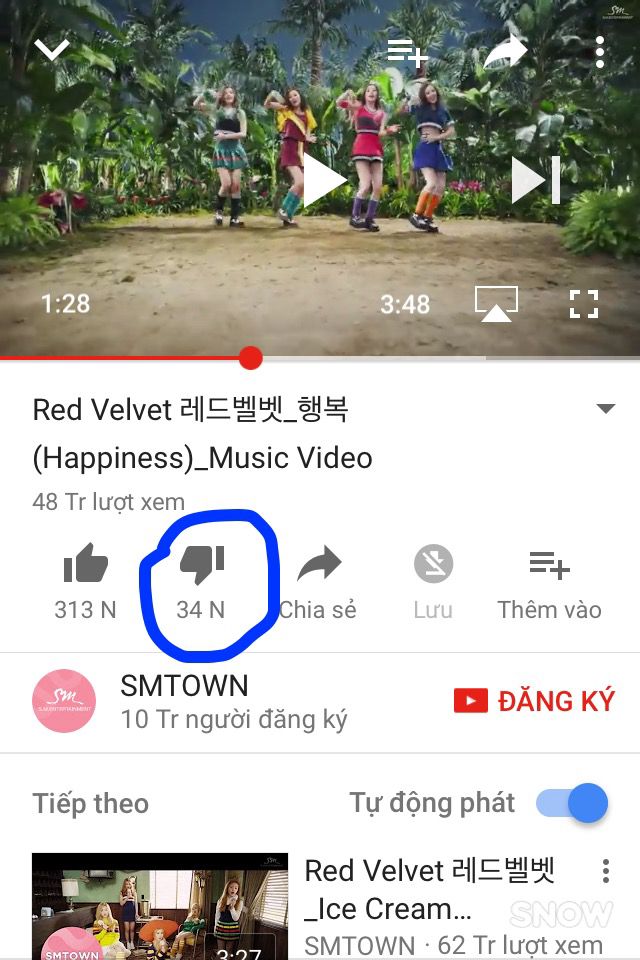Image resolution: width=640 pixels, height=960 pixels.
Task: Share the video from the player overlay
Action: pos(504,52)
